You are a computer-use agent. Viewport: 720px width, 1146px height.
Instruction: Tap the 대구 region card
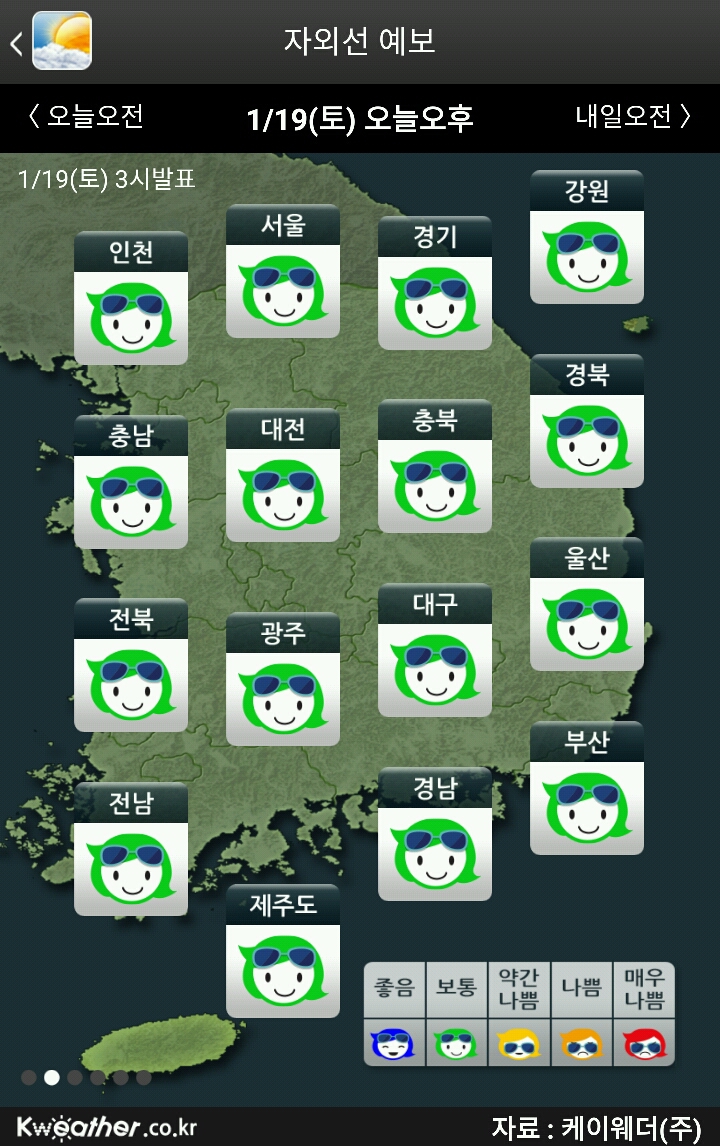pos(435,650)
